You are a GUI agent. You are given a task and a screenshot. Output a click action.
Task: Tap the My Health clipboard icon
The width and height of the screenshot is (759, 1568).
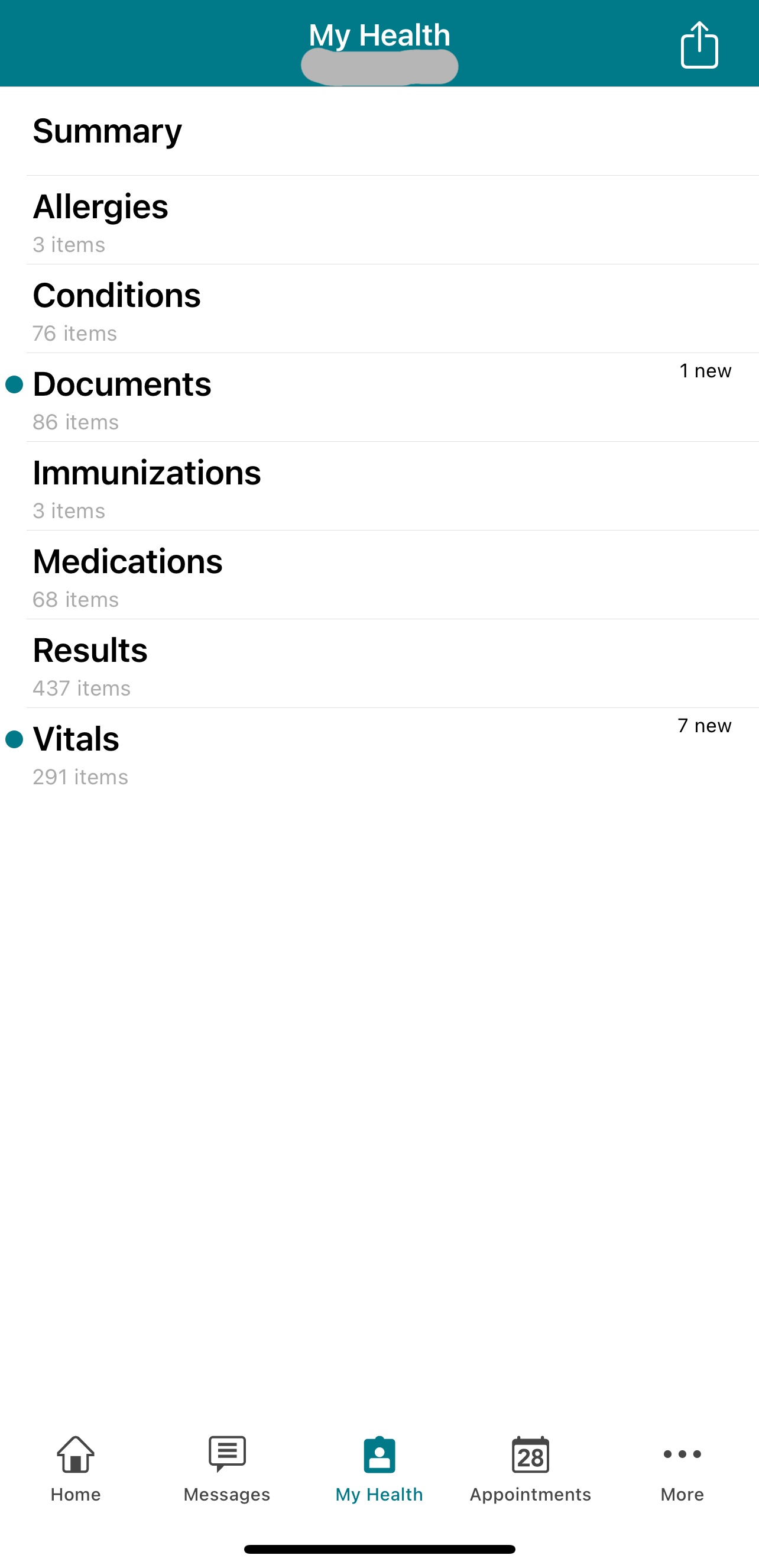379,1455
